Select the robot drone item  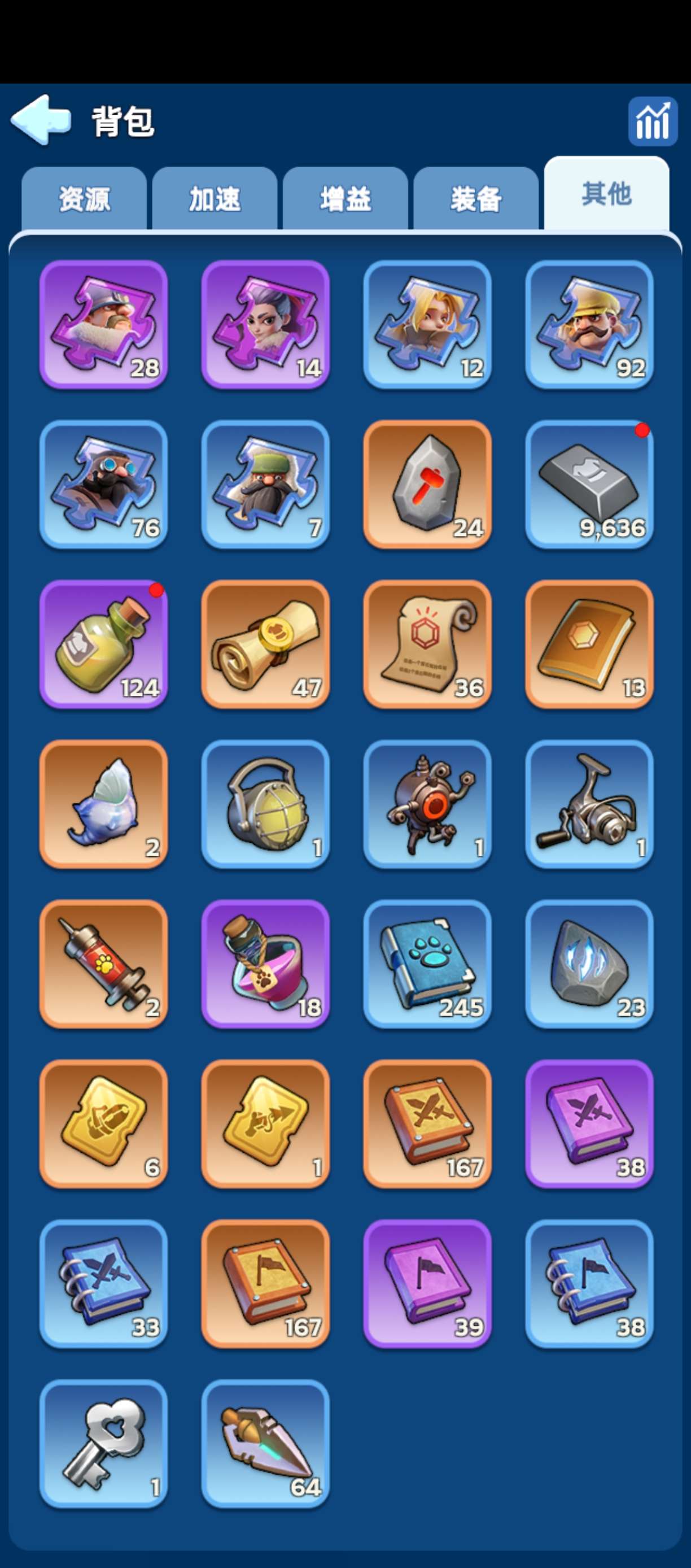[x=427, y=804]
